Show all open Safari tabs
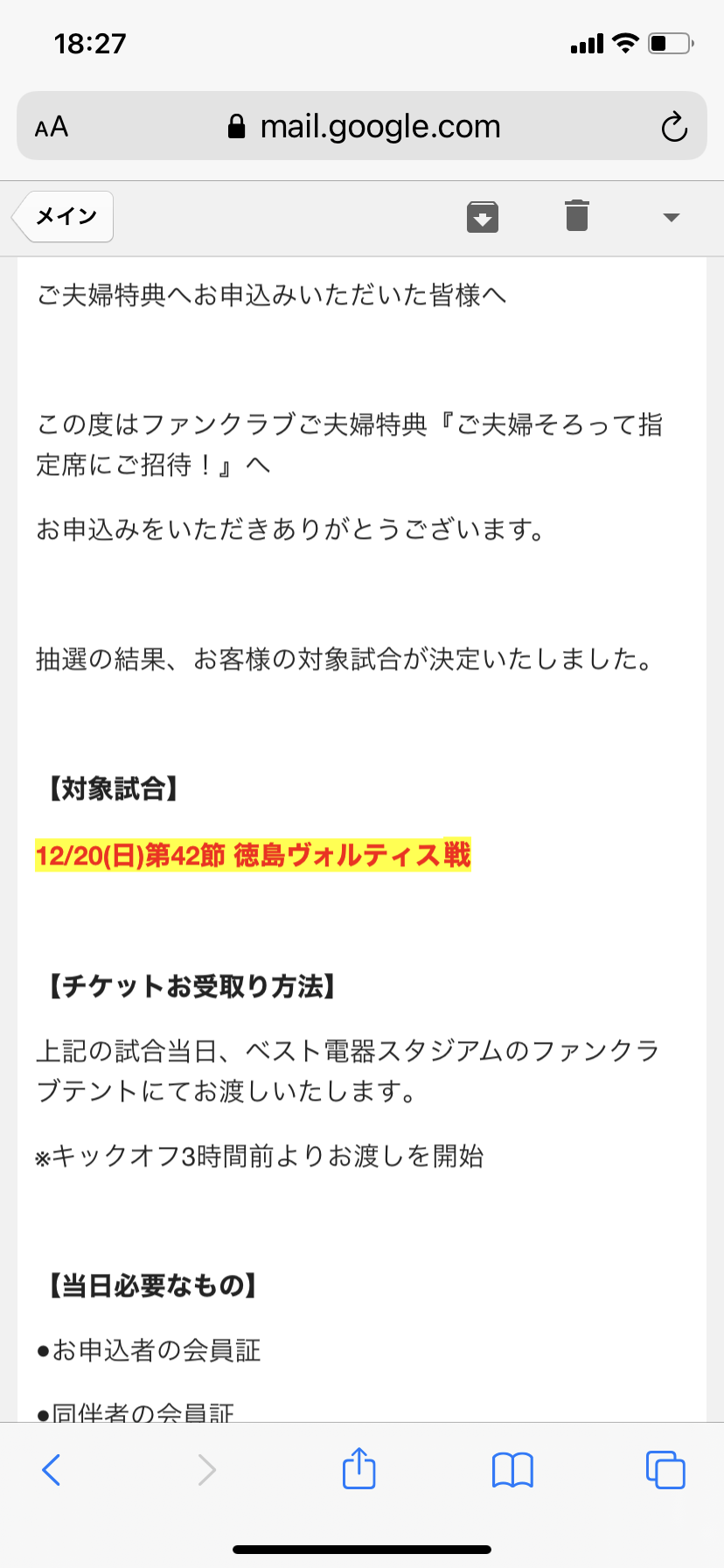 pos(665,1469)
